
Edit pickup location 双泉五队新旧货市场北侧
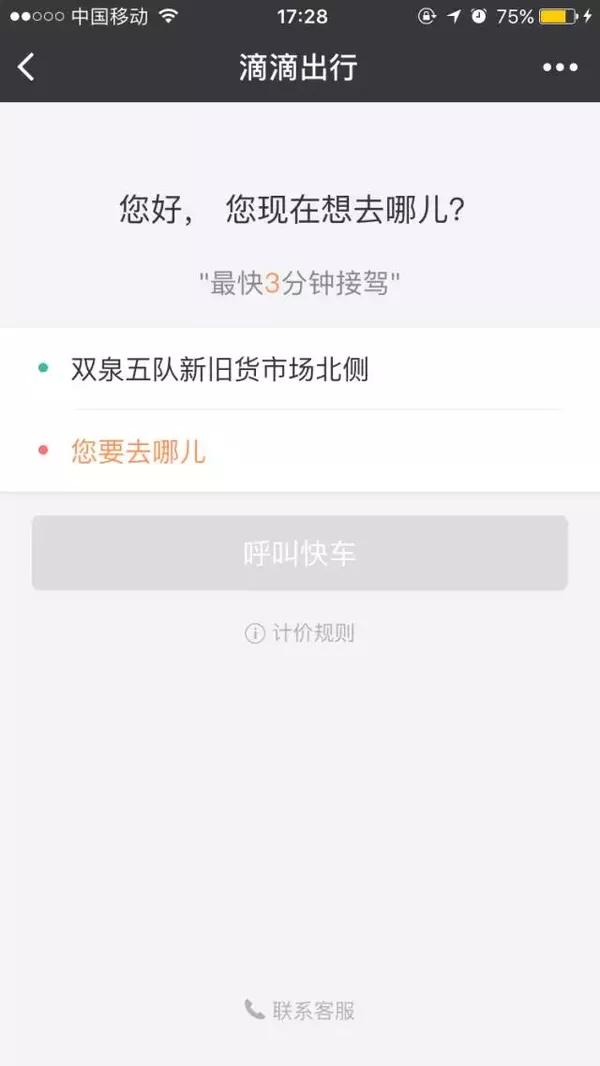[x=300, y=370]
